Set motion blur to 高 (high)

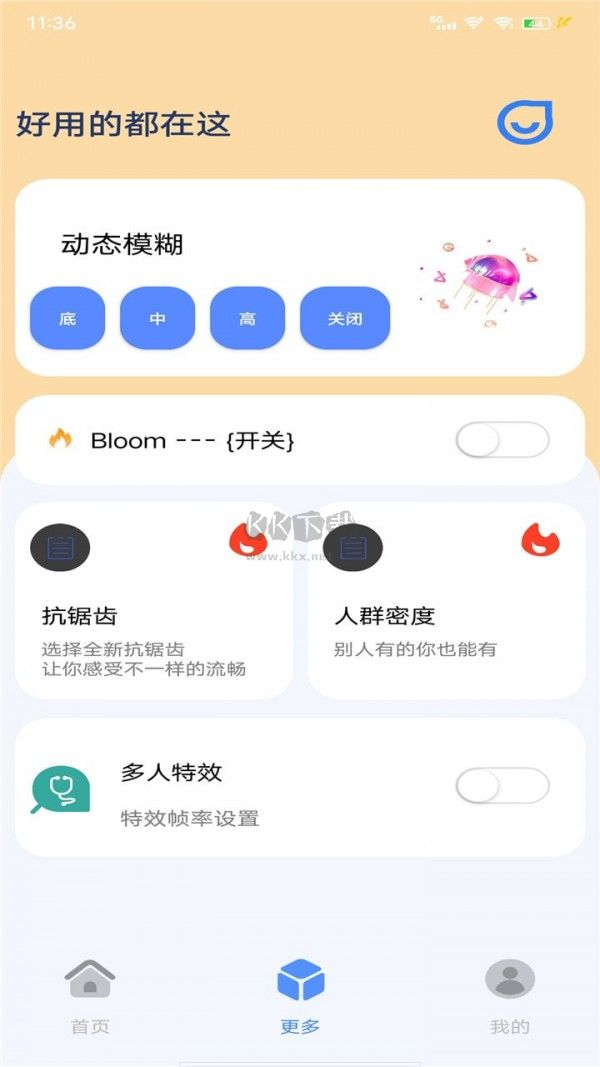point(247,319)
